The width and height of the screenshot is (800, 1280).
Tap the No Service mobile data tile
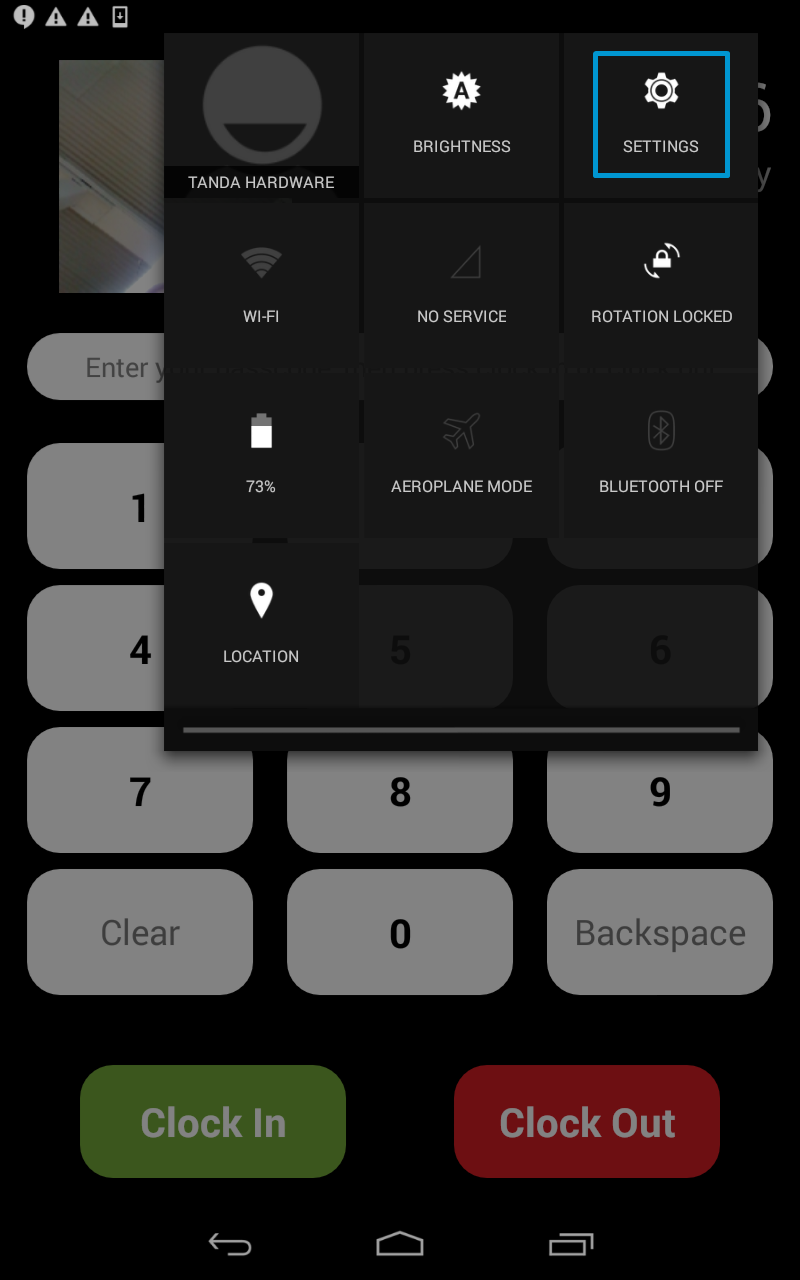coord(461,285)
